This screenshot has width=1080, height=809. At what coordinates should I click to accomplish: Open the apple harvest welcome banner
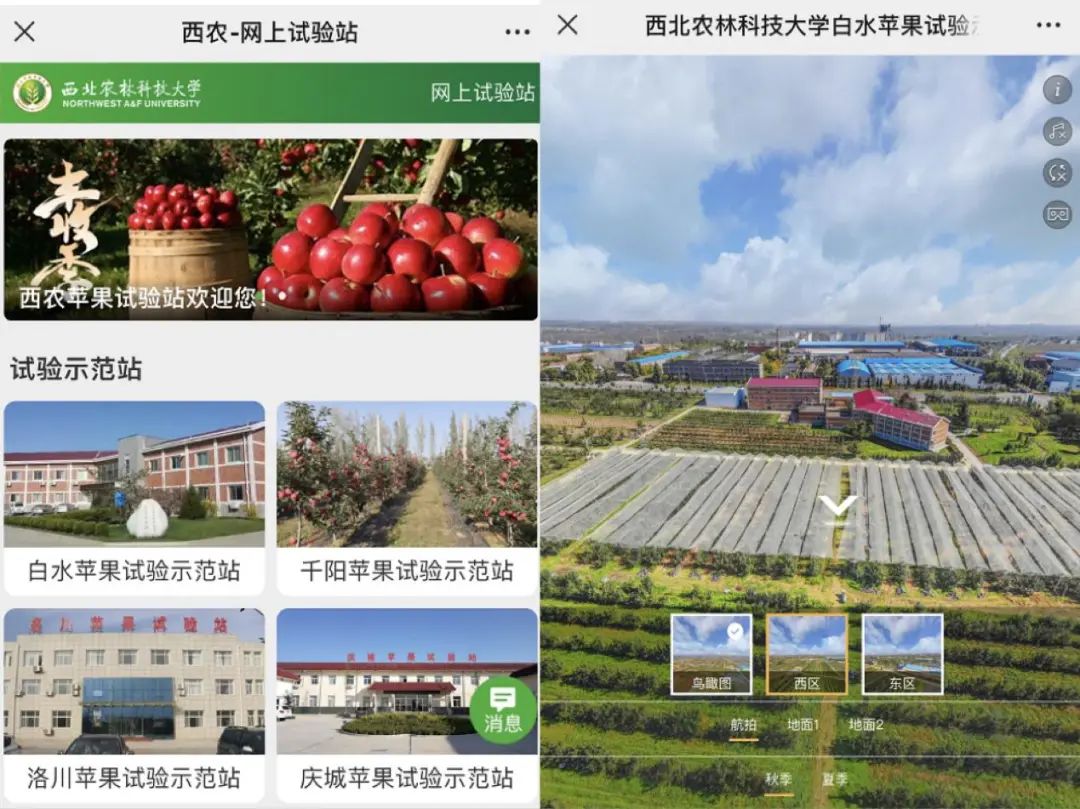tap(270, 229)
